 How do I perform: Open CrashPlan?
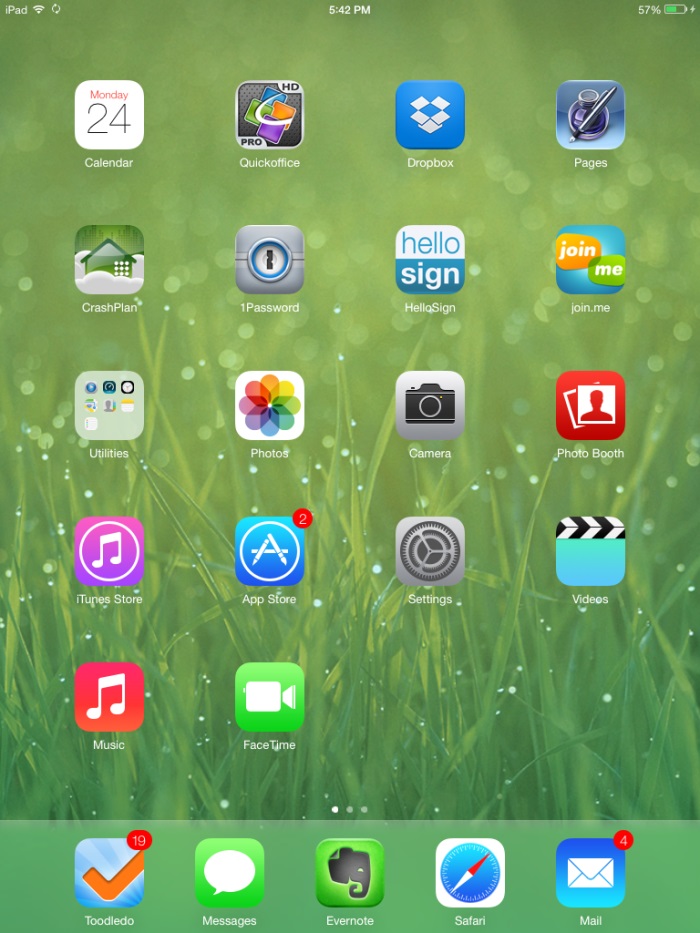(109, 260)
